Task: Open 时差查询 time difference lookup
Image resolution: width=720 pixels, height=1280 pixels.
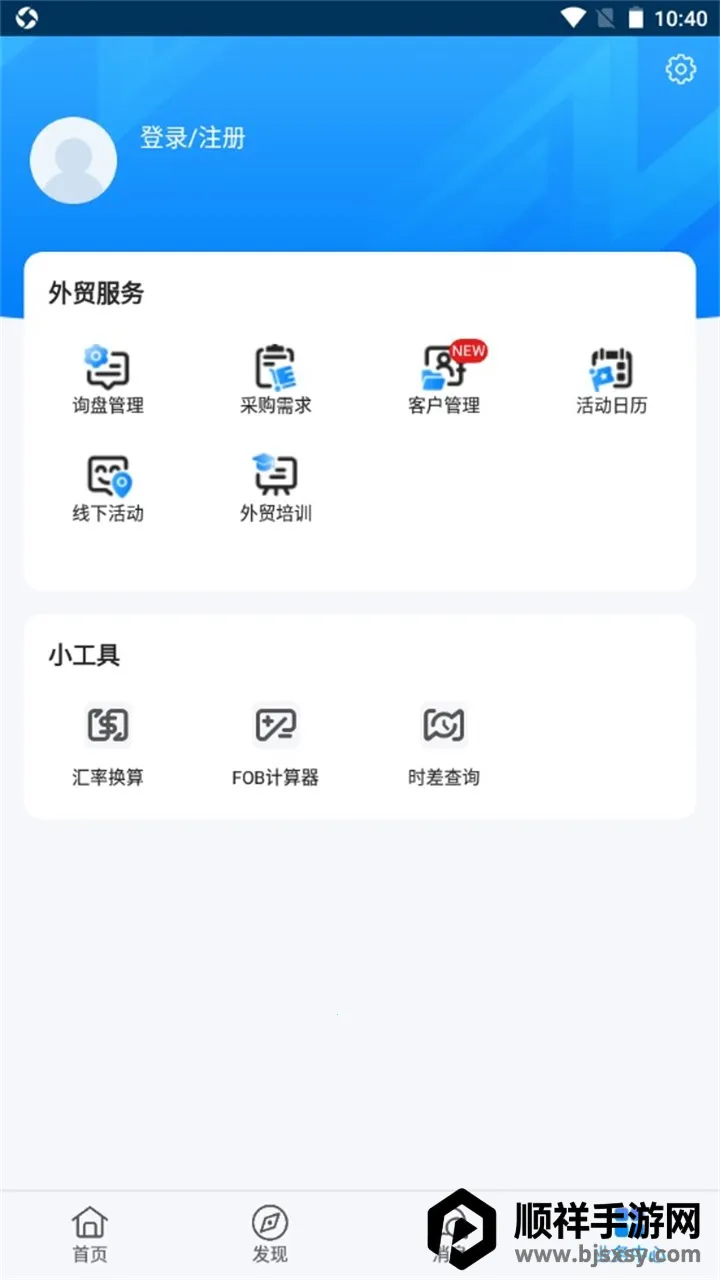Action: tap(444, 744)
